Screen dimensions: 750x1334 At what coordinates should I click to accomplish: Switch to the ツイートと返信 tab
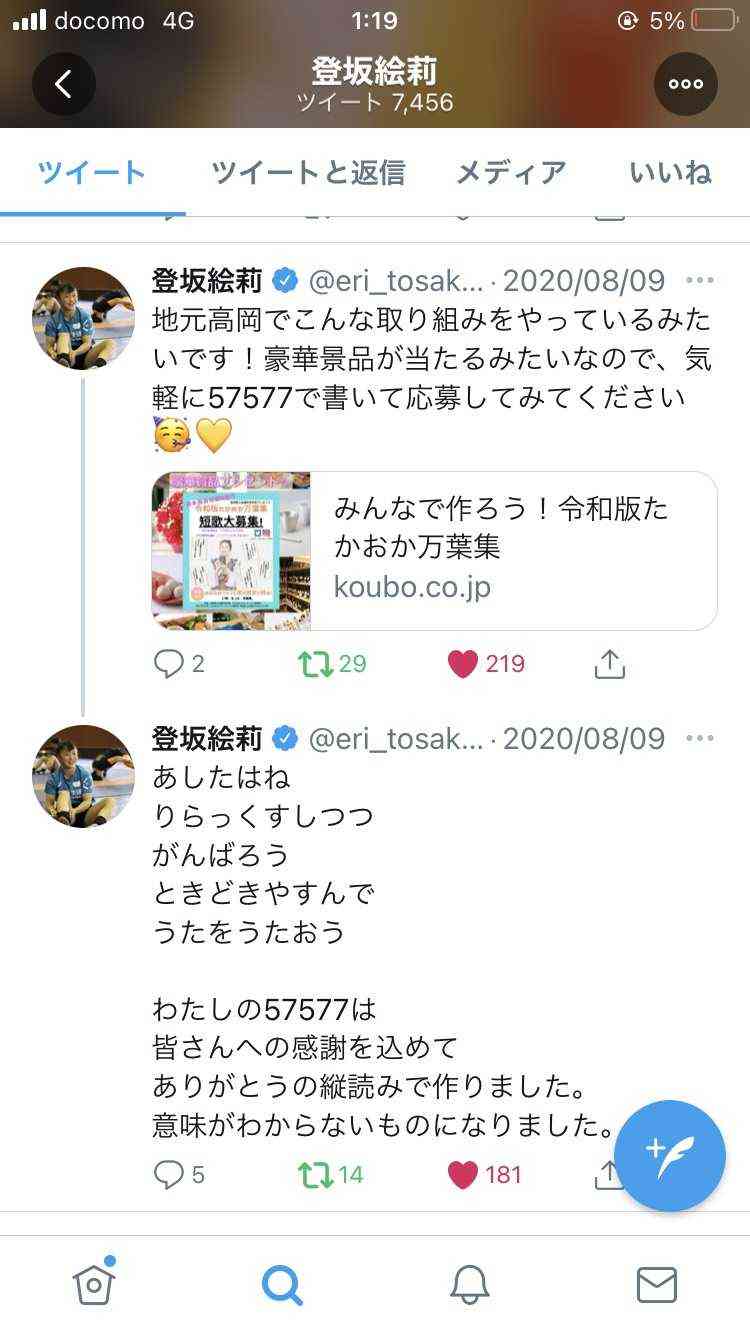pyautogui.click(x=308, y=172)
